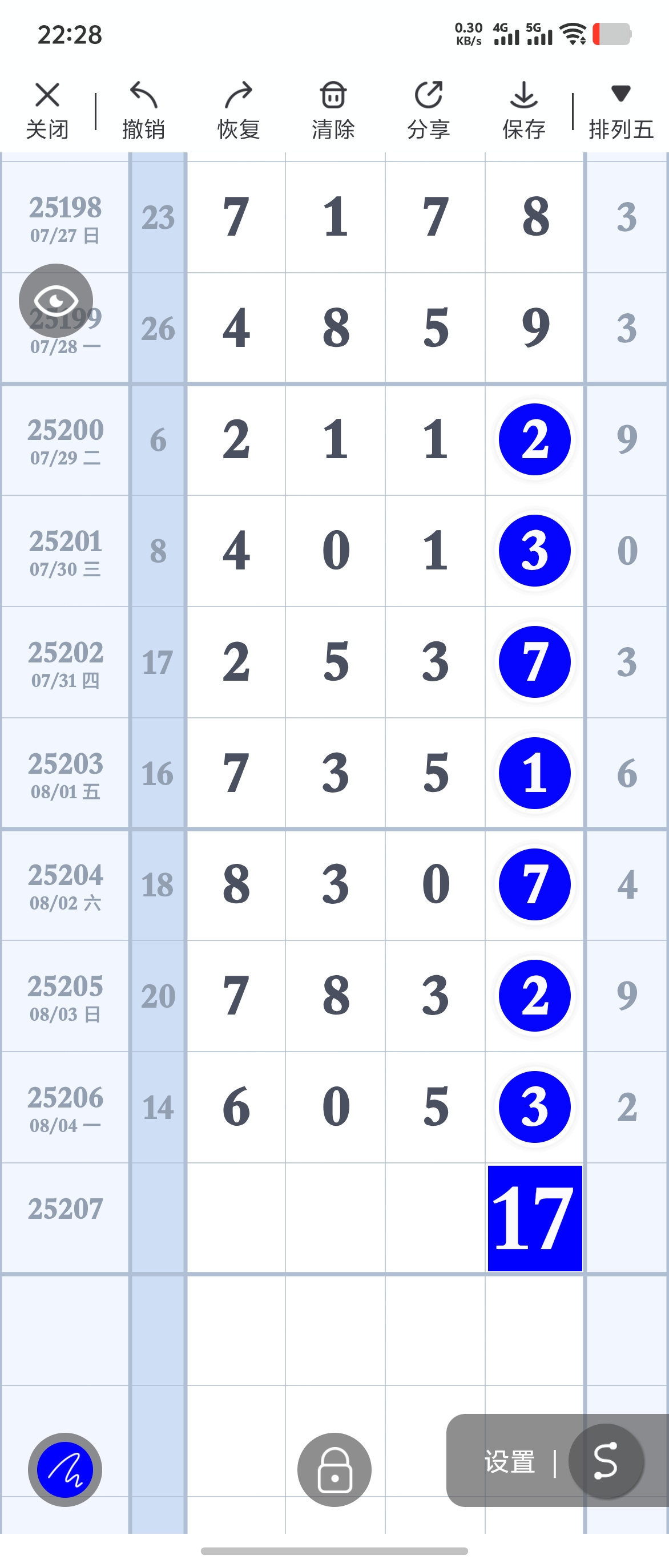The image size is (669, 1568).
Task: Save the chart with 保存
Action: pos(523,110)
